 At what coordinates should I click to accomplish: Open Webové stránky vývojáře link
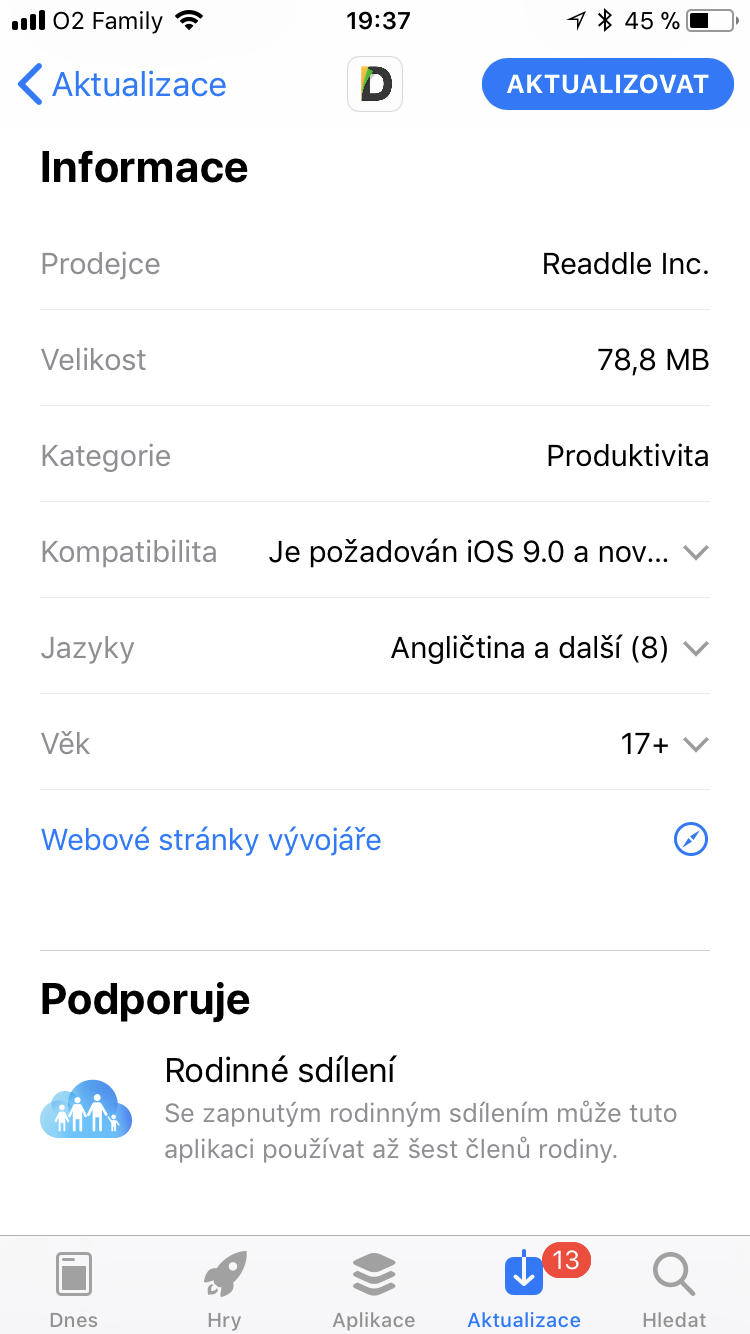click(x=211, y=840)
